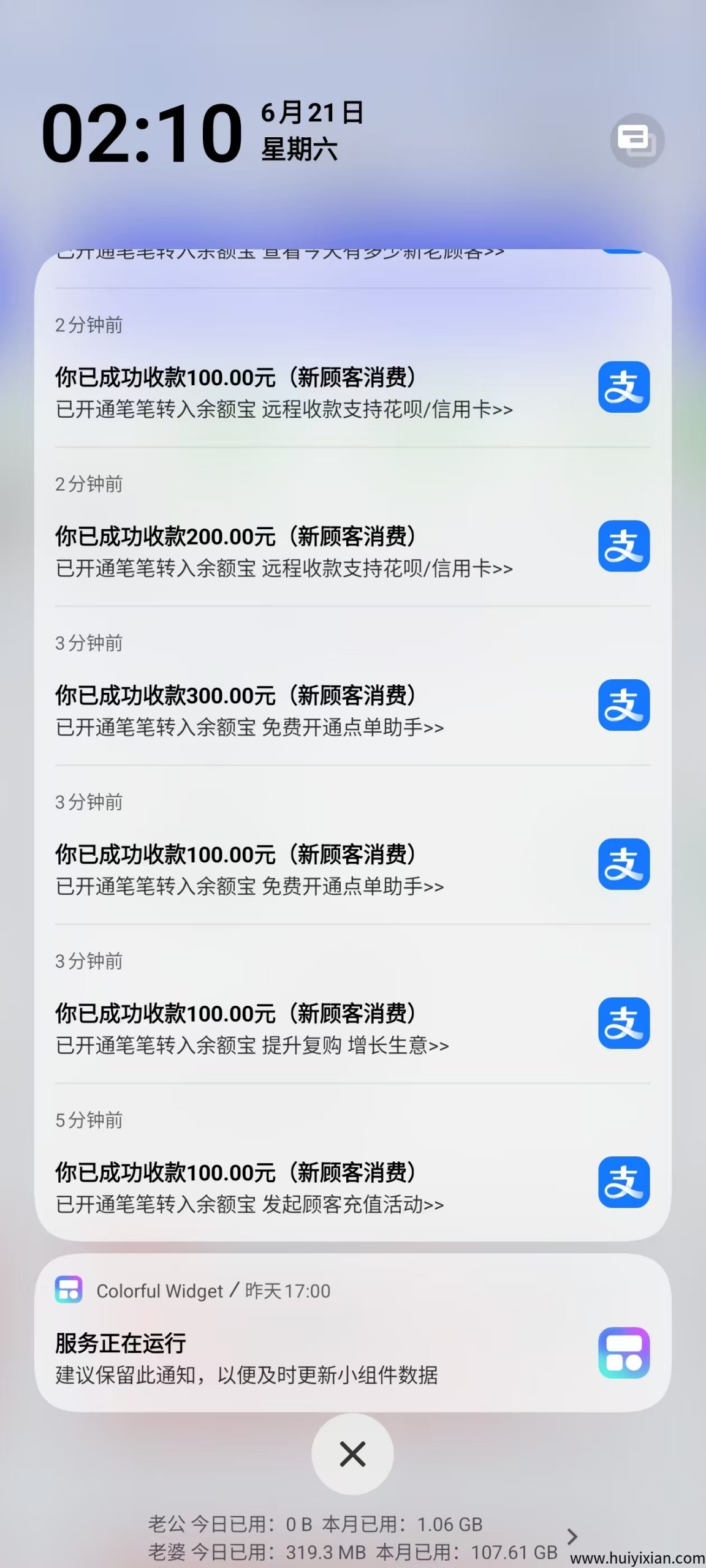Tap the panel switch icon beside the date
The height and width of the screenshot is (1568, 706).
(637, 140)
